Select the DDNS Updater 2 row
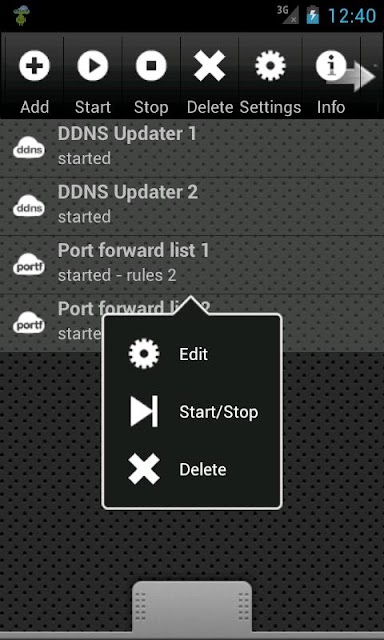 (x=192, y=207)
